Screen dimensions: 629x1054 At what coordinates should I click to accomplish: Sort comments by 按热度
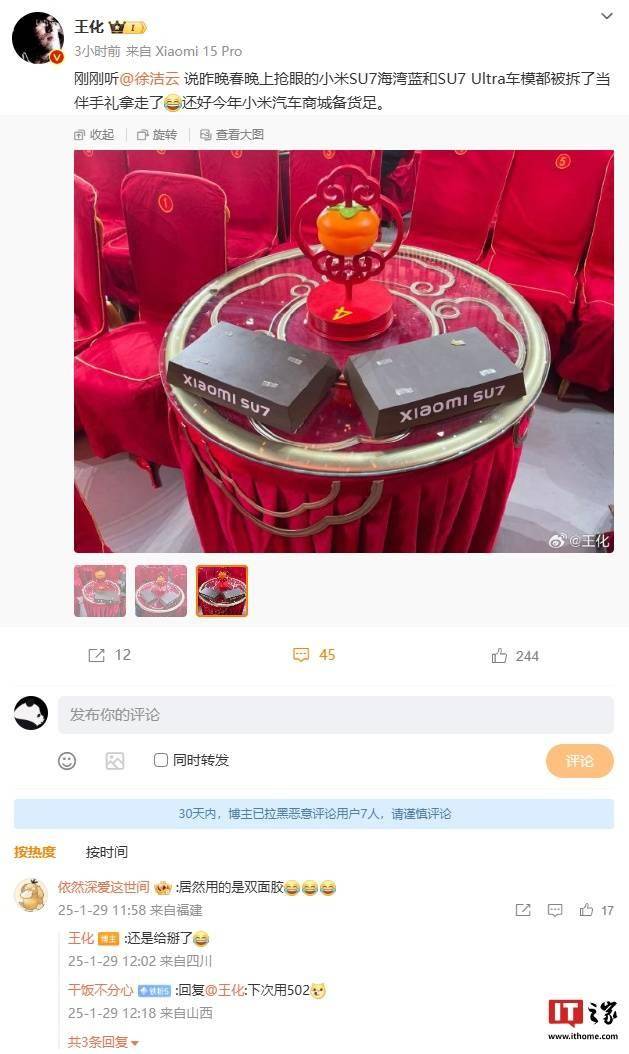point(35,852)
